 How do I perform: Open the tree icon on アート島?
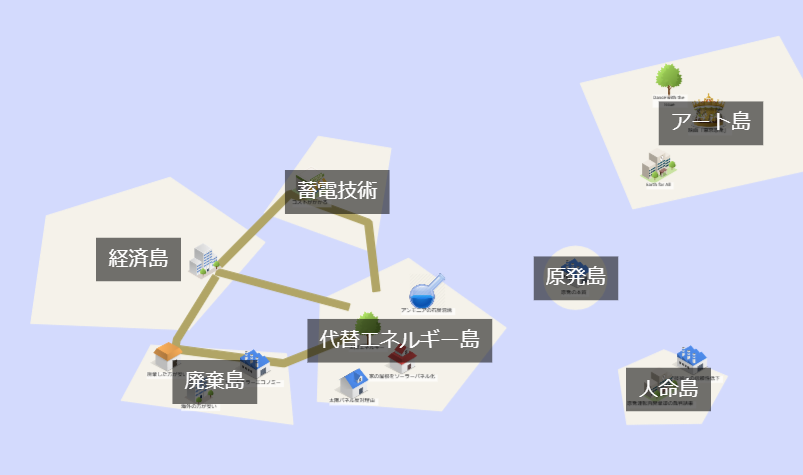click(x=667, y=79)
